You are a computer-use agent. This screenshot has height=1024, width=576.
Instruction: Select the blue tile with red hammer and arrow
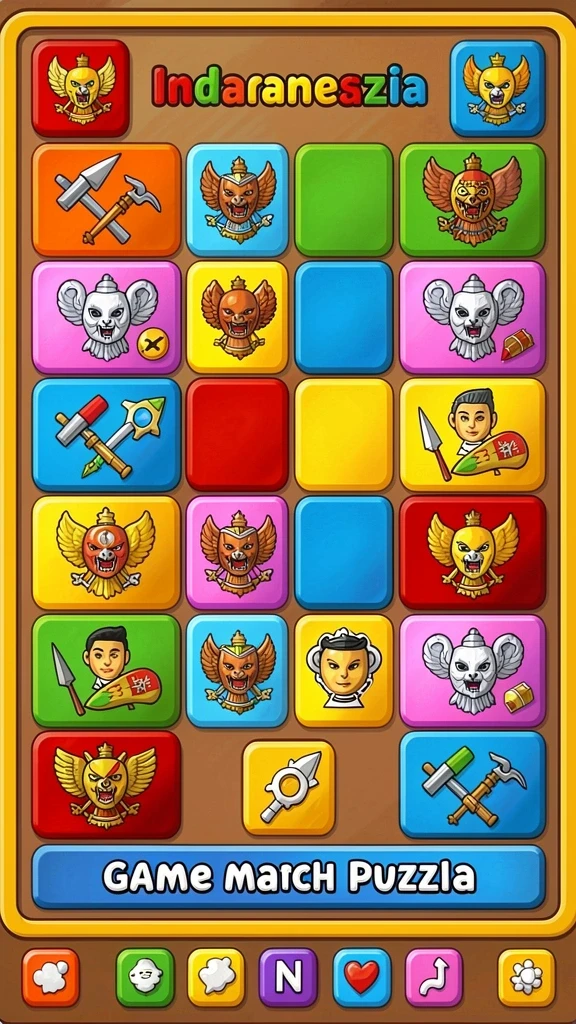tap(106, 434)
